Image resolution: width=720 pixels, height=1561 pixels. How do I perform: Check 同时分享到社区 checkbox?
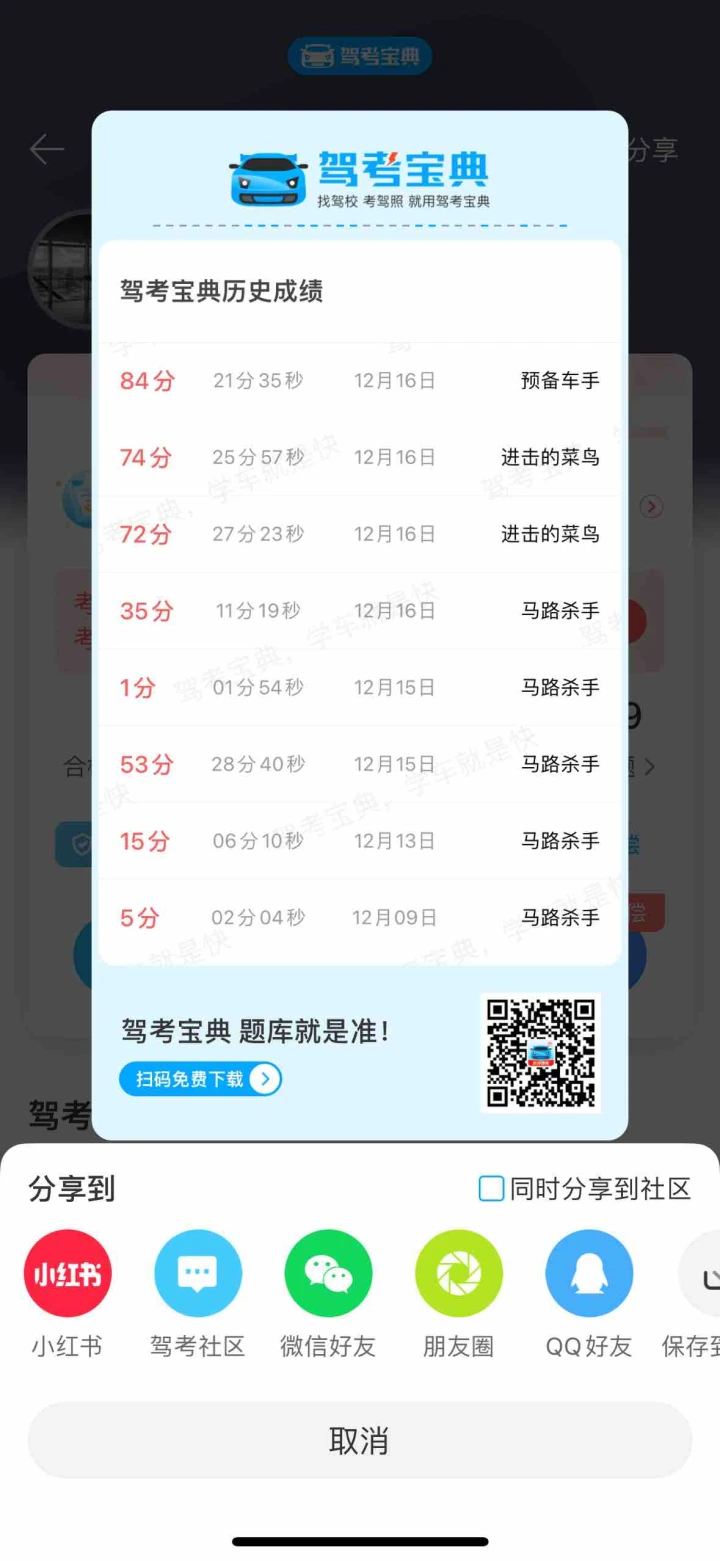(x=491, y=1189)
